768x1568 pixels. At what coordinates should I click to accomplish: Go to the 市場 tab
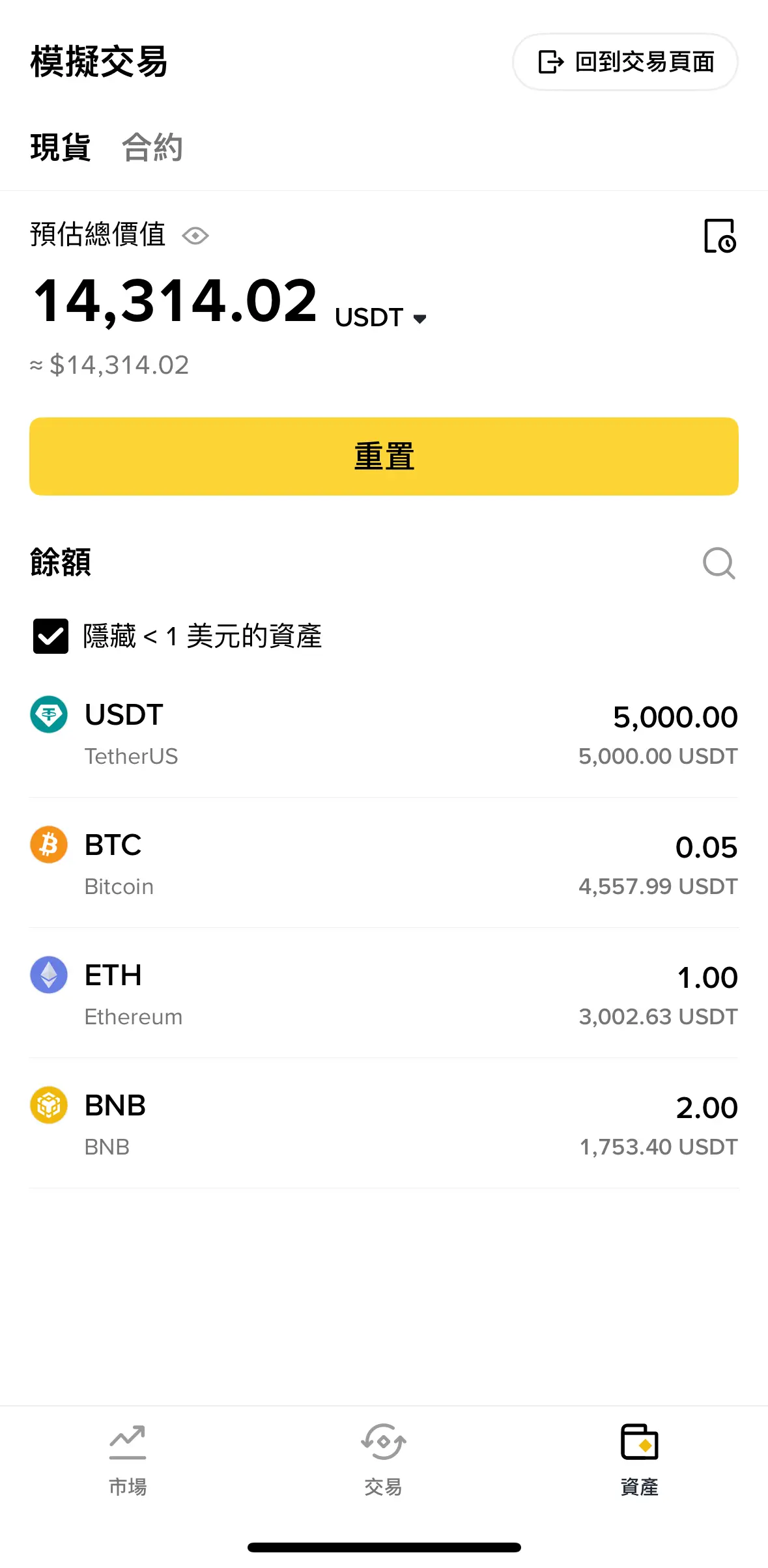pos(128,1460)
